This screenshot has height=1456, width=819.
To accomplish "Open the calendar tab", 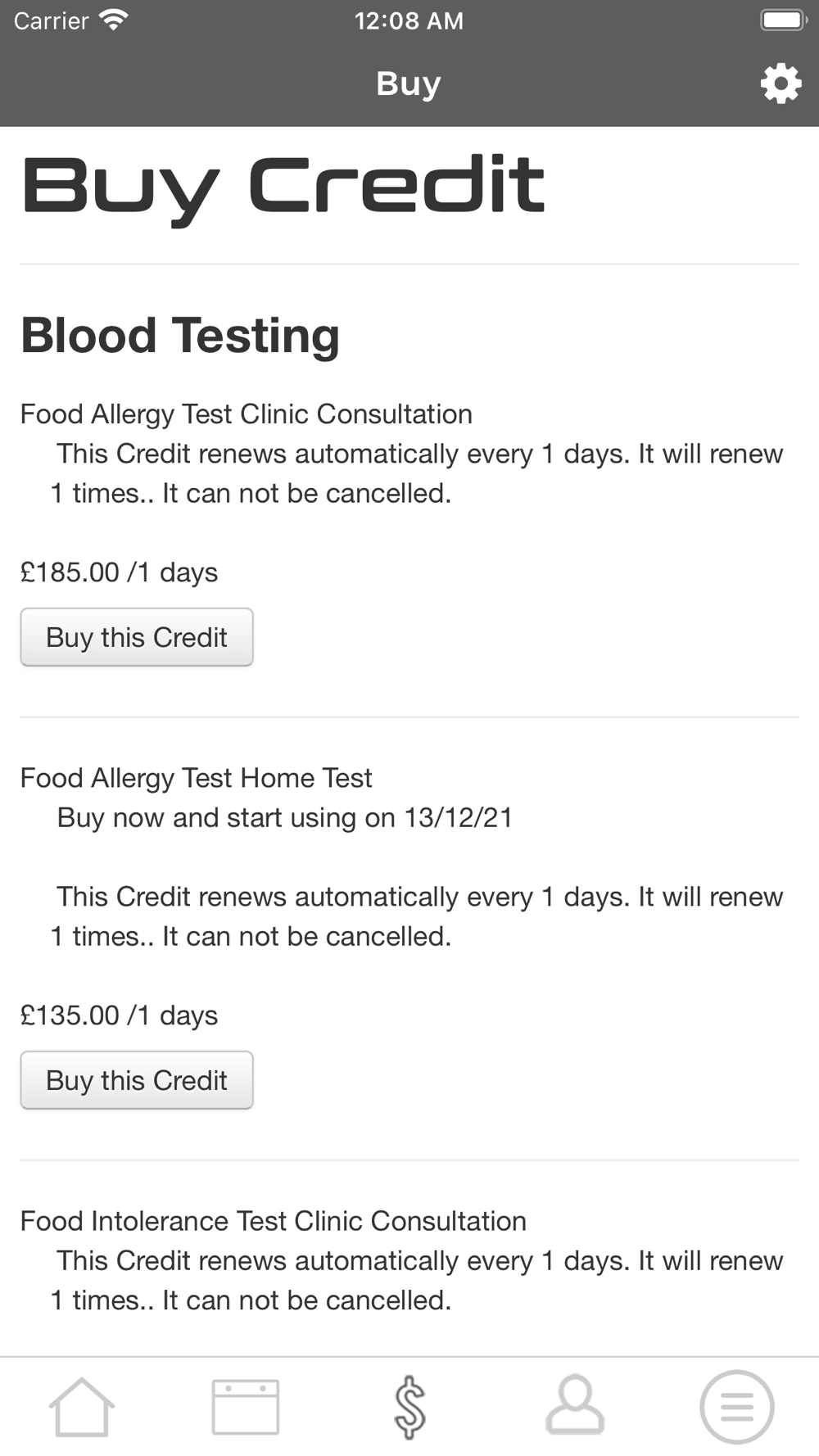I will (246, 1407).
